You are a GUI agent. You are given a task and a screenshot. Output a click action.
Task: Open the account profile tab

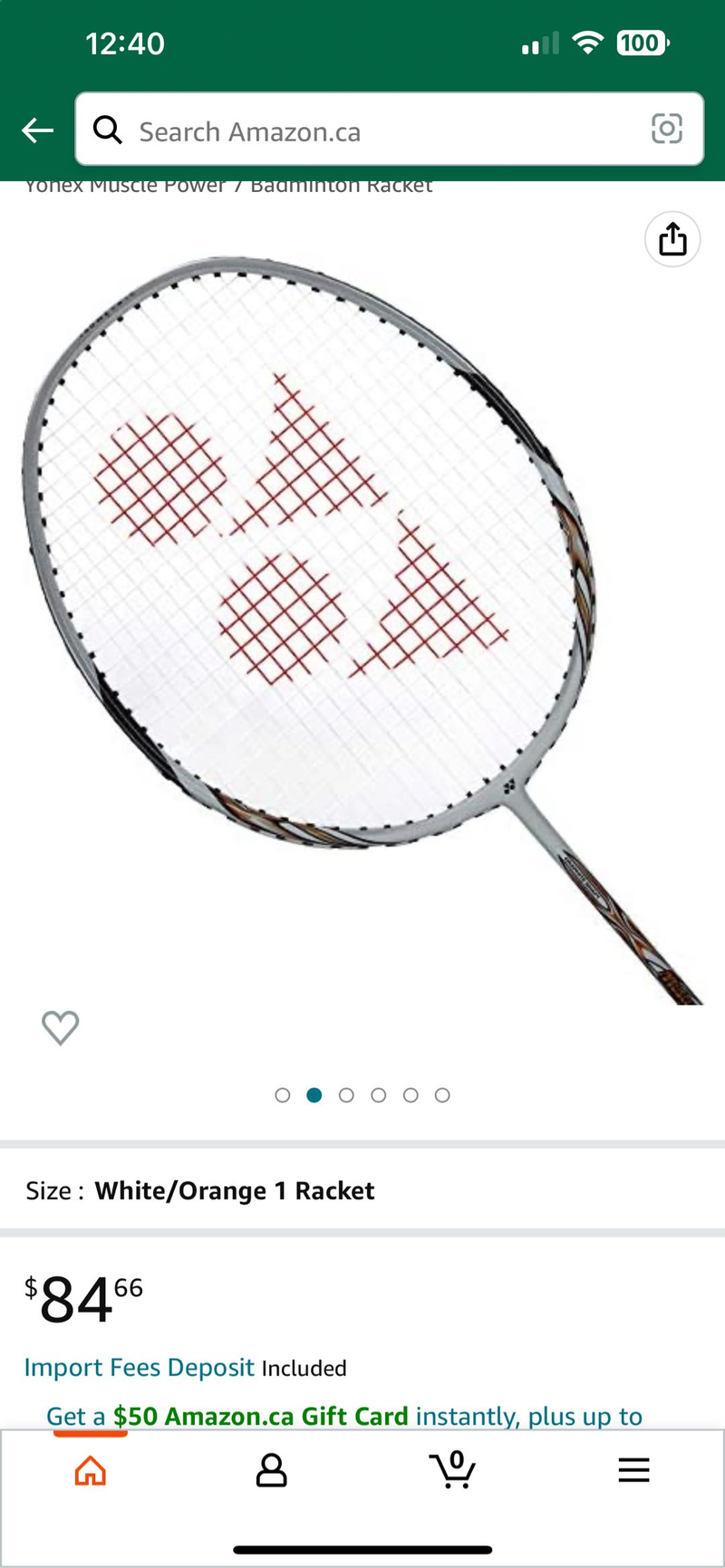click(x=271, y=1470)
